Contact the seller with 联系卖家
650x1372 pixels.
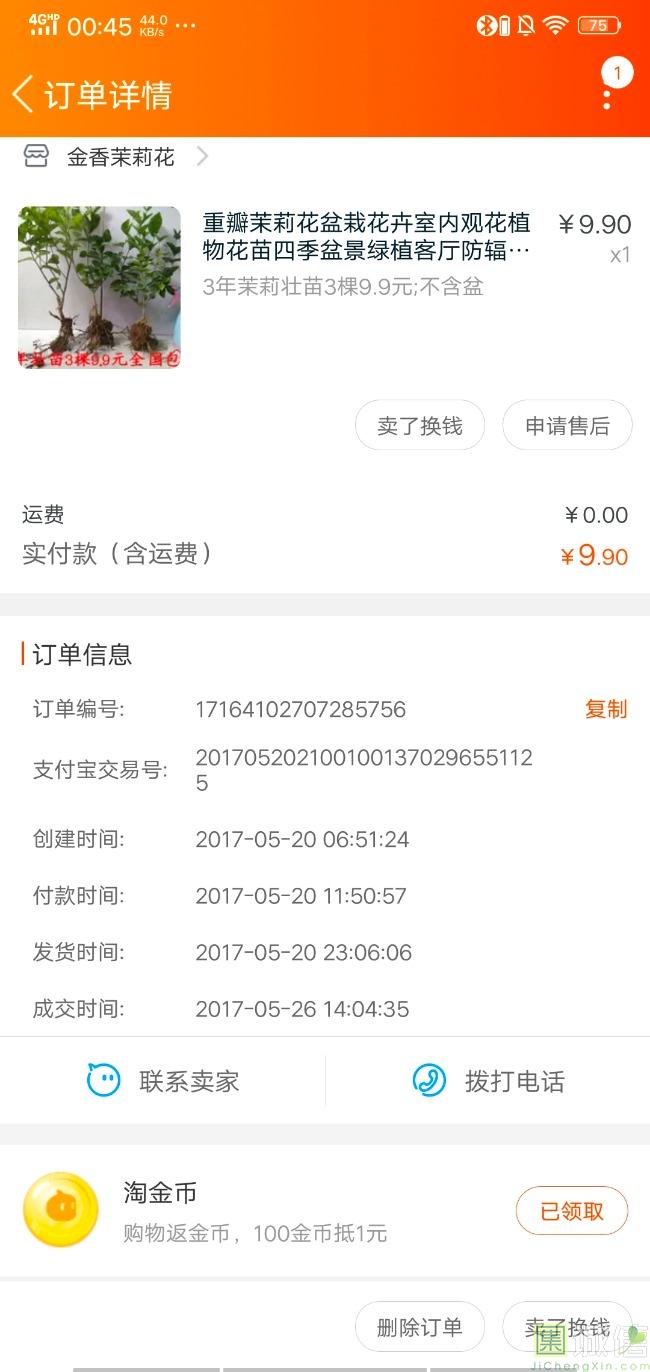click(x=163, y=1081)
